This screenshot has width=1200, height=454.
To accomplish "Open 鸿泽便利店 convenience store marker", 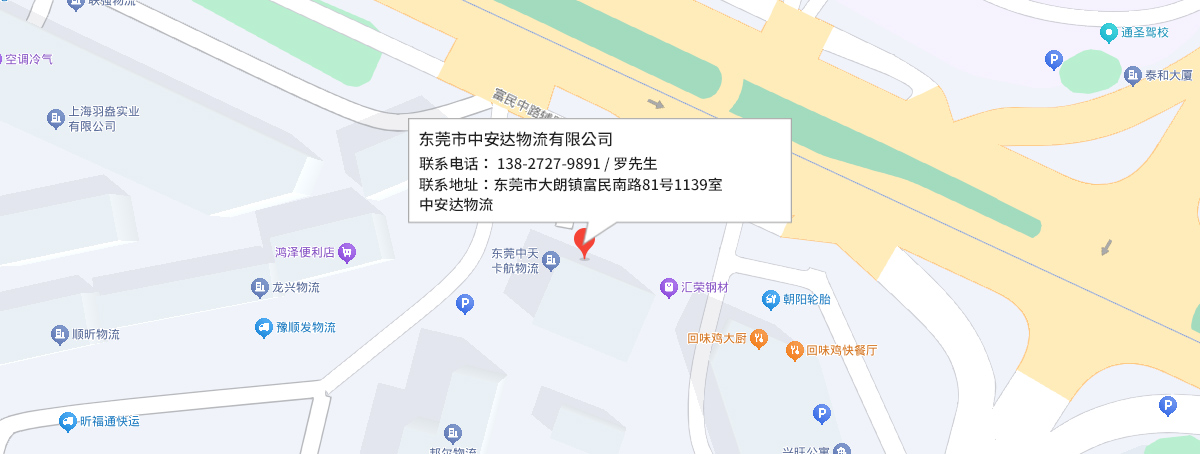I will [346, 251].
